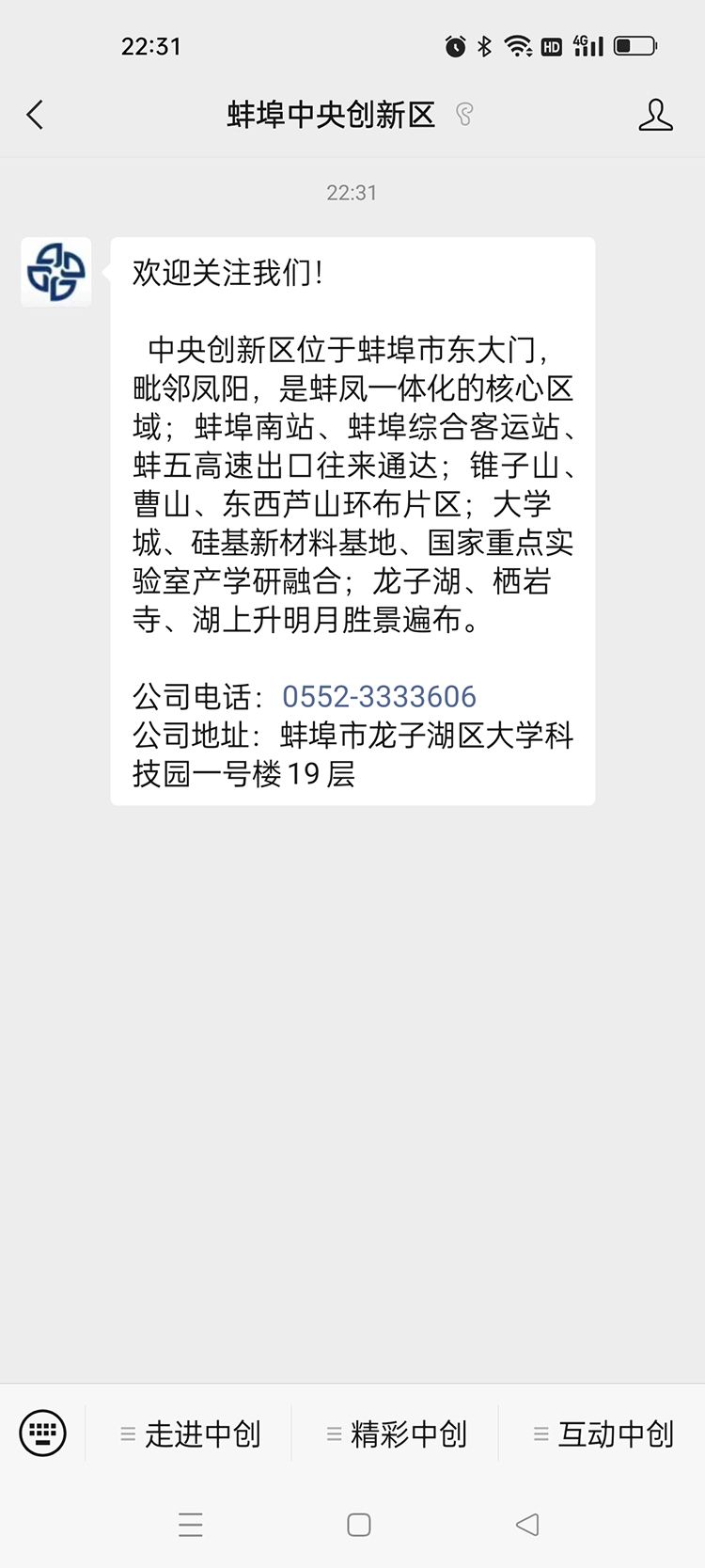Call the phone number 0552-3333606

pos(381,696)
